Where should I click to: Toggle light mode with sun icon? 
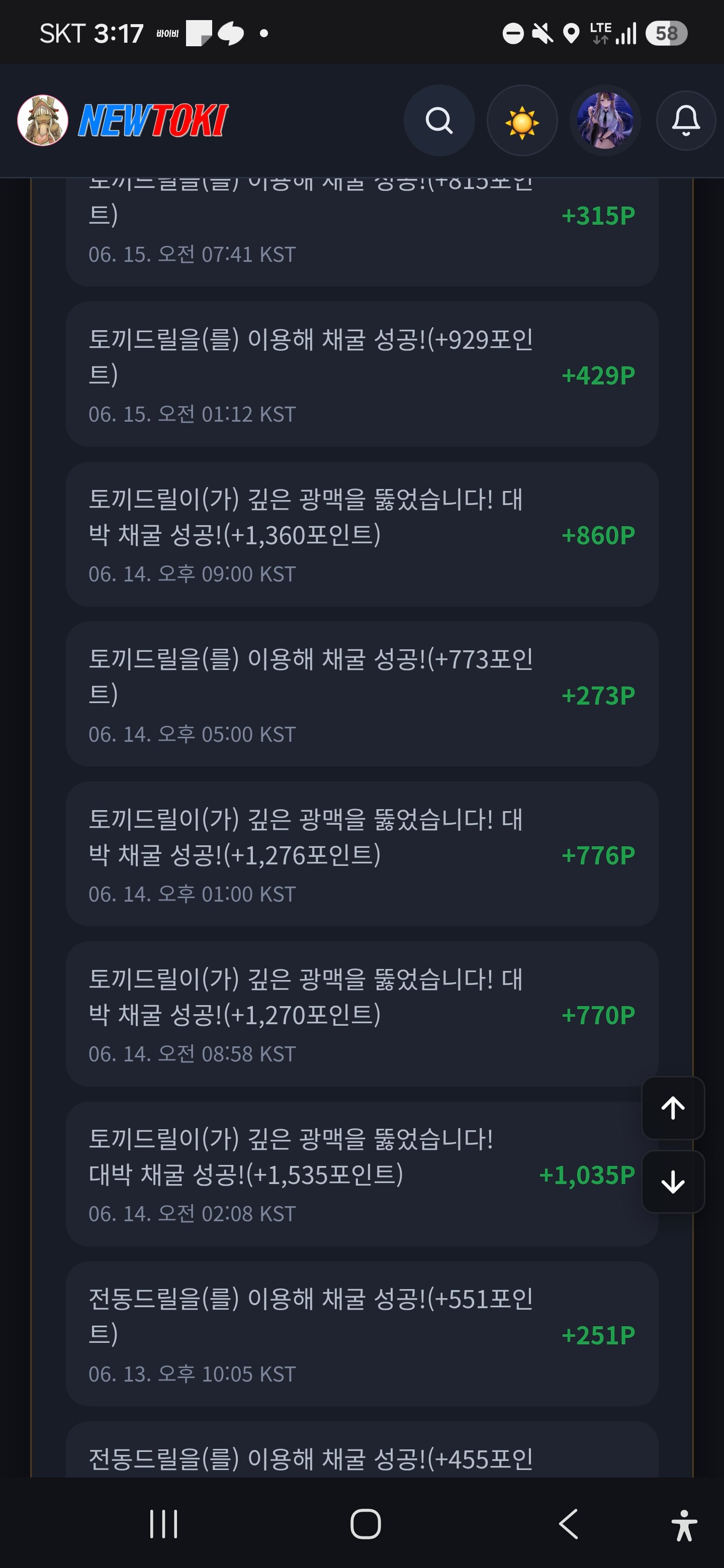coord(522,121)
